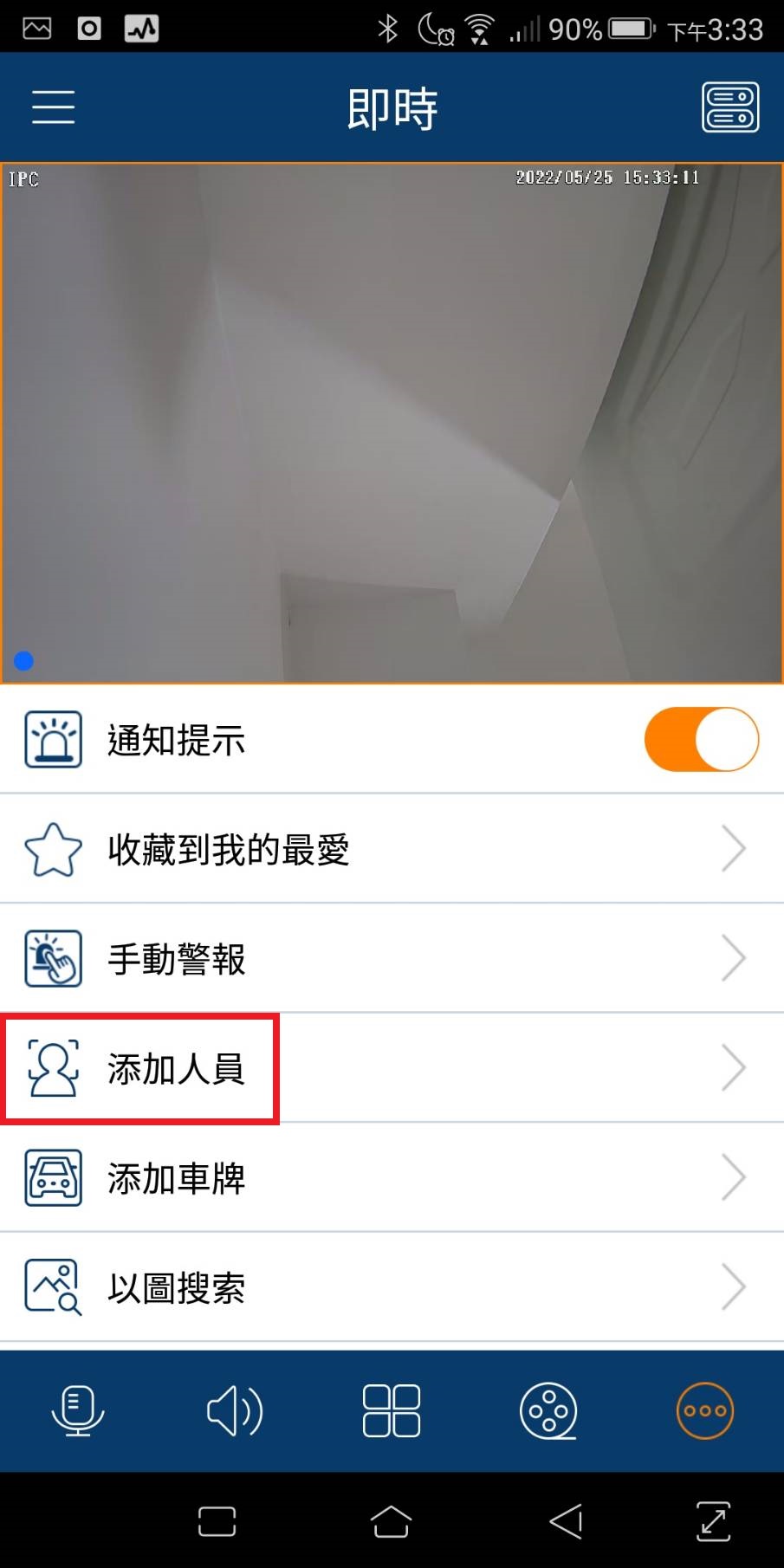Open 收藏到我的最愛

click(x=392, y=849)
